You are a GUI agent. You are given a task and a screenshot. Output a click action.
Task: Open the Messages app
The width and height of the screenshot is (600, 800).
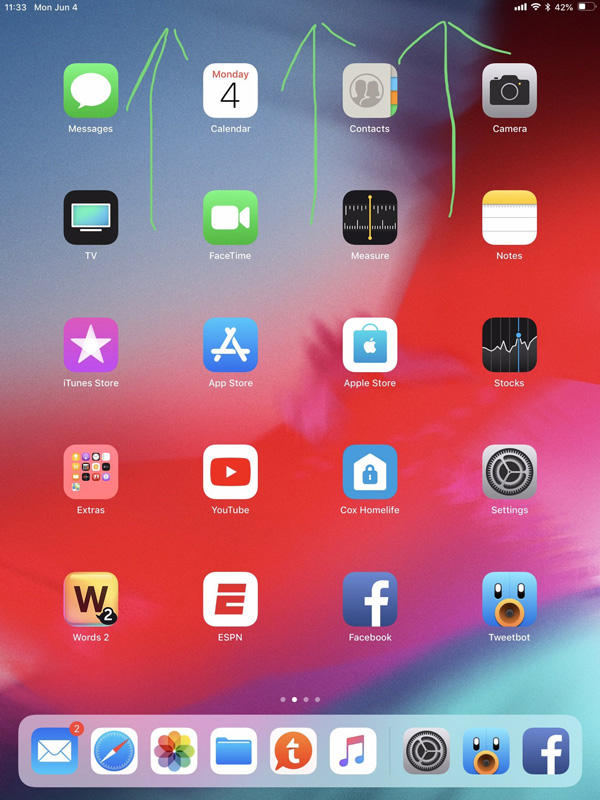[91, 91]
